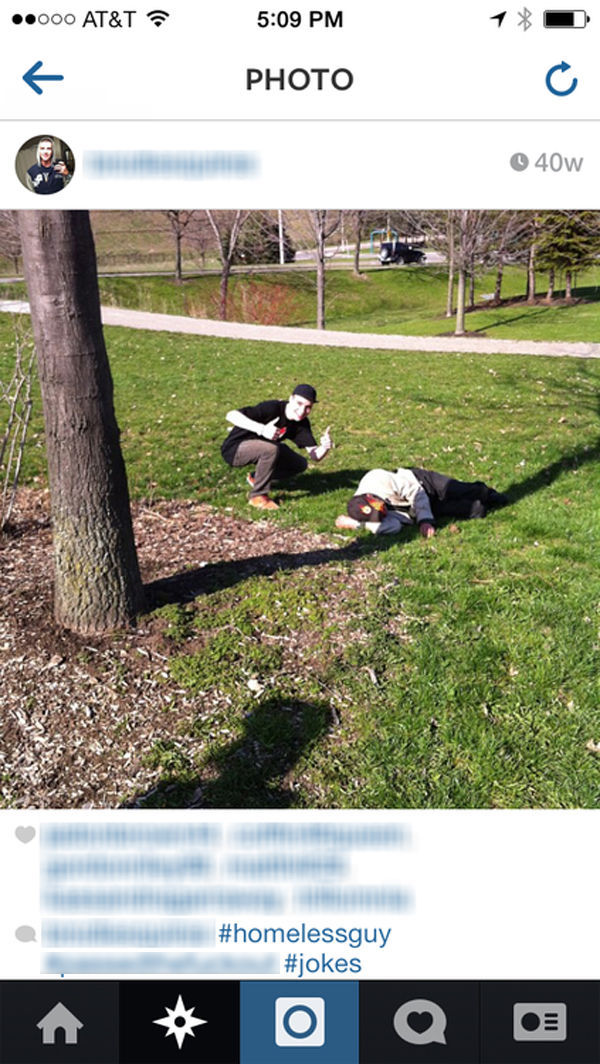Open the blurred username in the header
The image size is (600, 1064).
tap(170, 164)
